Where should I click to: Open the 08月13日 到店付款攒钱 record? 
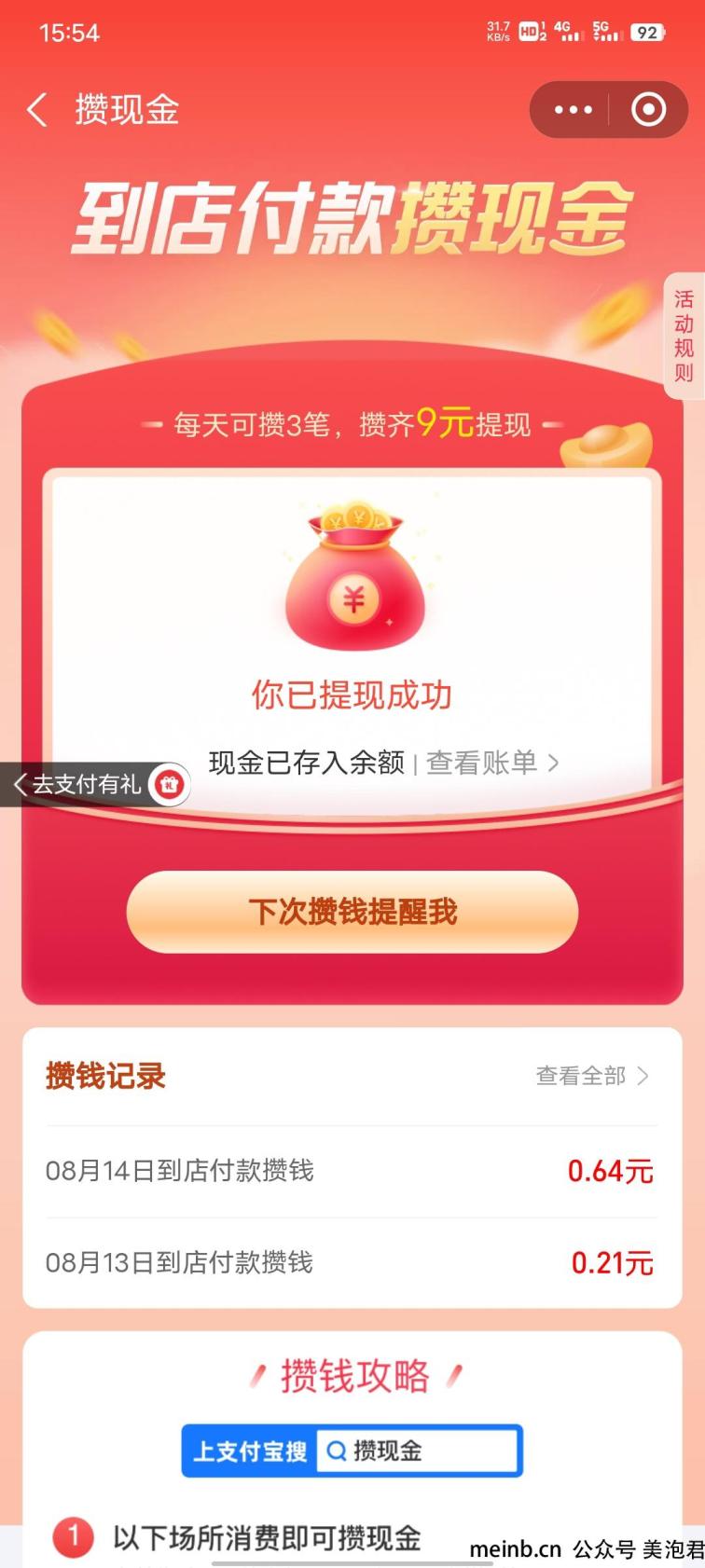tap(352, 1263)
